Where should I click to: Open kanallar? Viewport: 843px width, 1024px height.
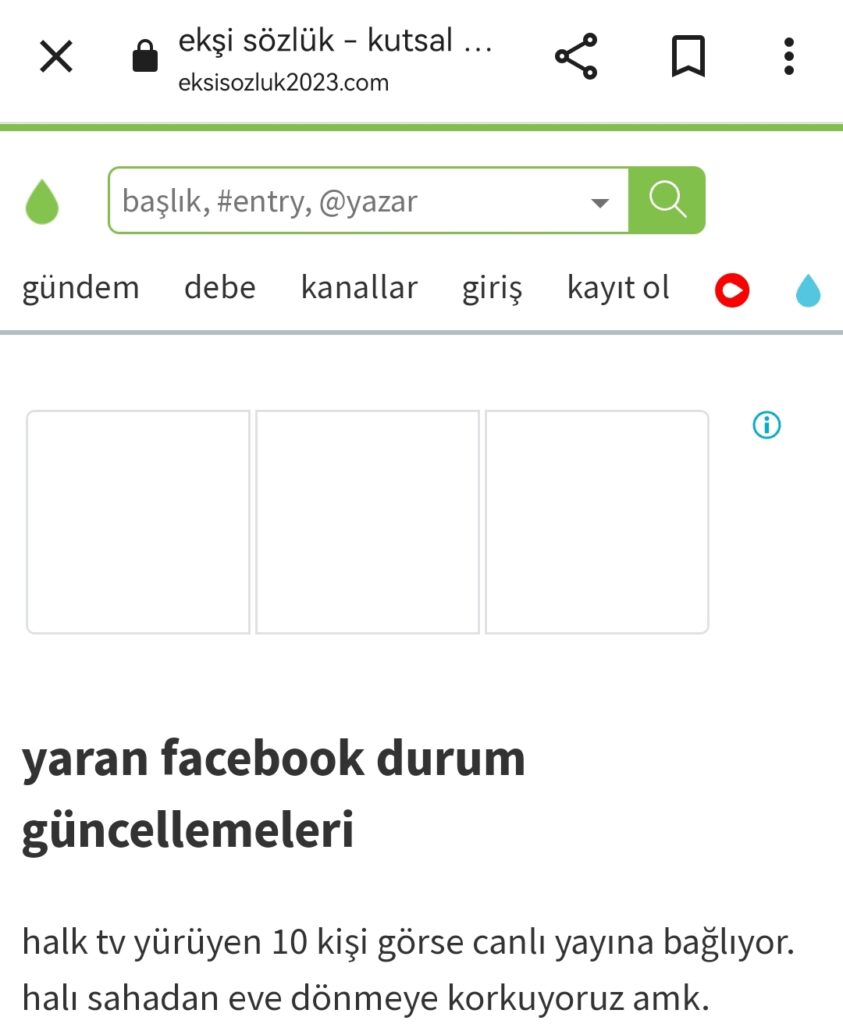coord(359,288)
